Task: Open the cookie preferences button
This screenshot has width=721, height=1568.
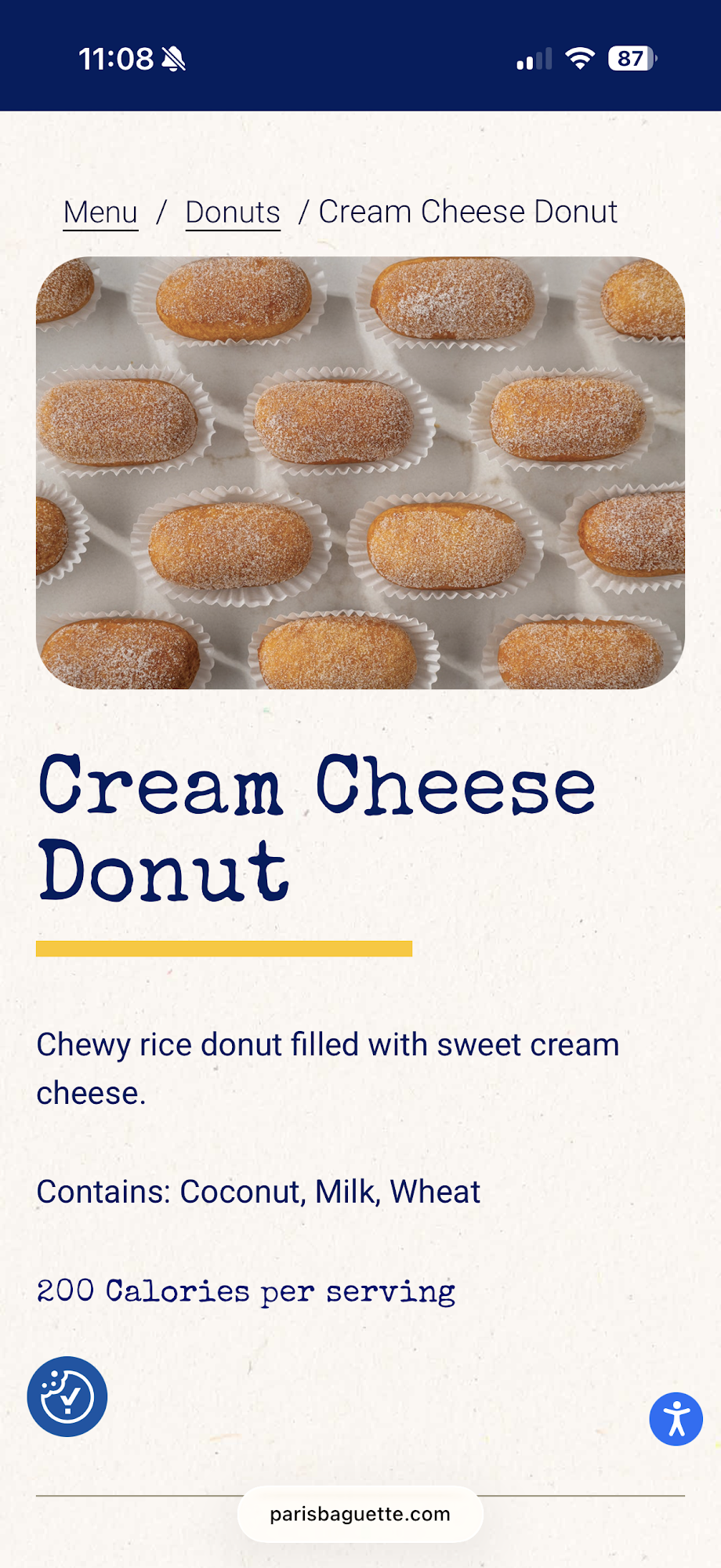Action: (x=67, y=1396)
